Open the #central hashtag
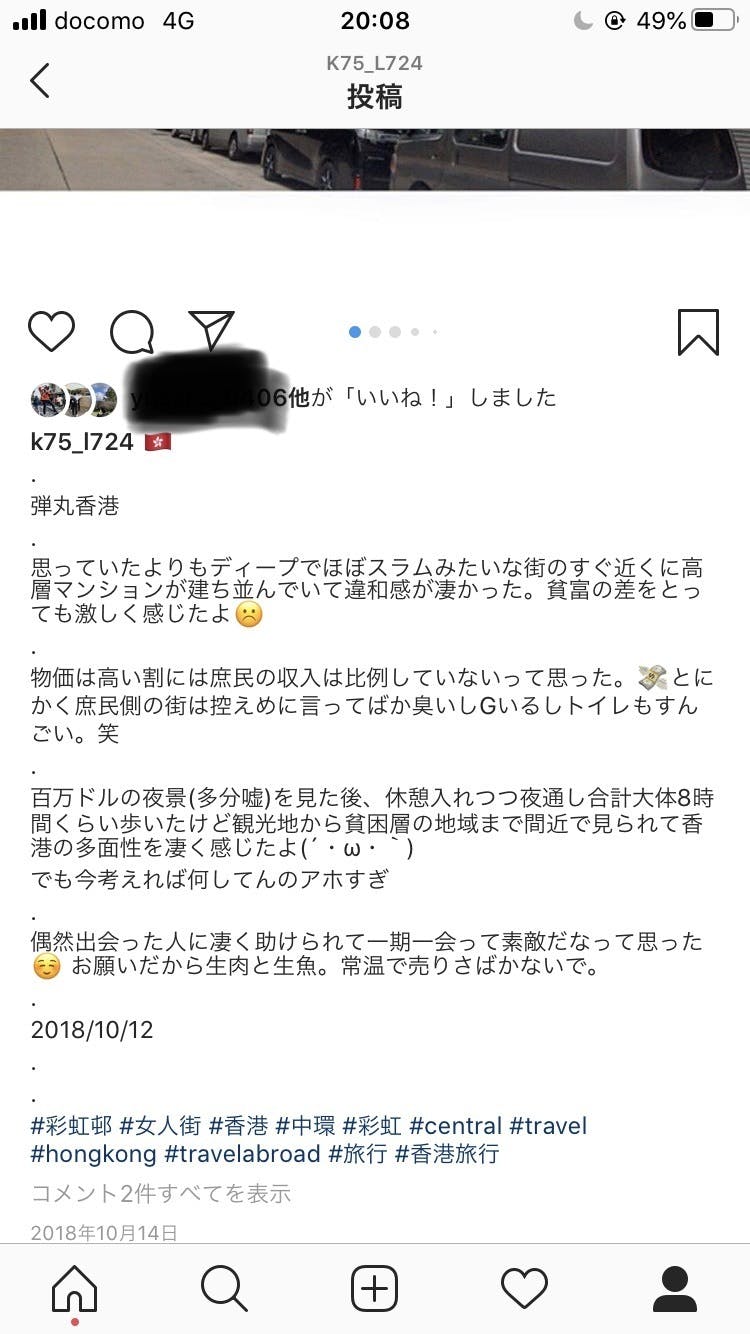This screenshot has width=750, height=1334. coord(455,1126)
